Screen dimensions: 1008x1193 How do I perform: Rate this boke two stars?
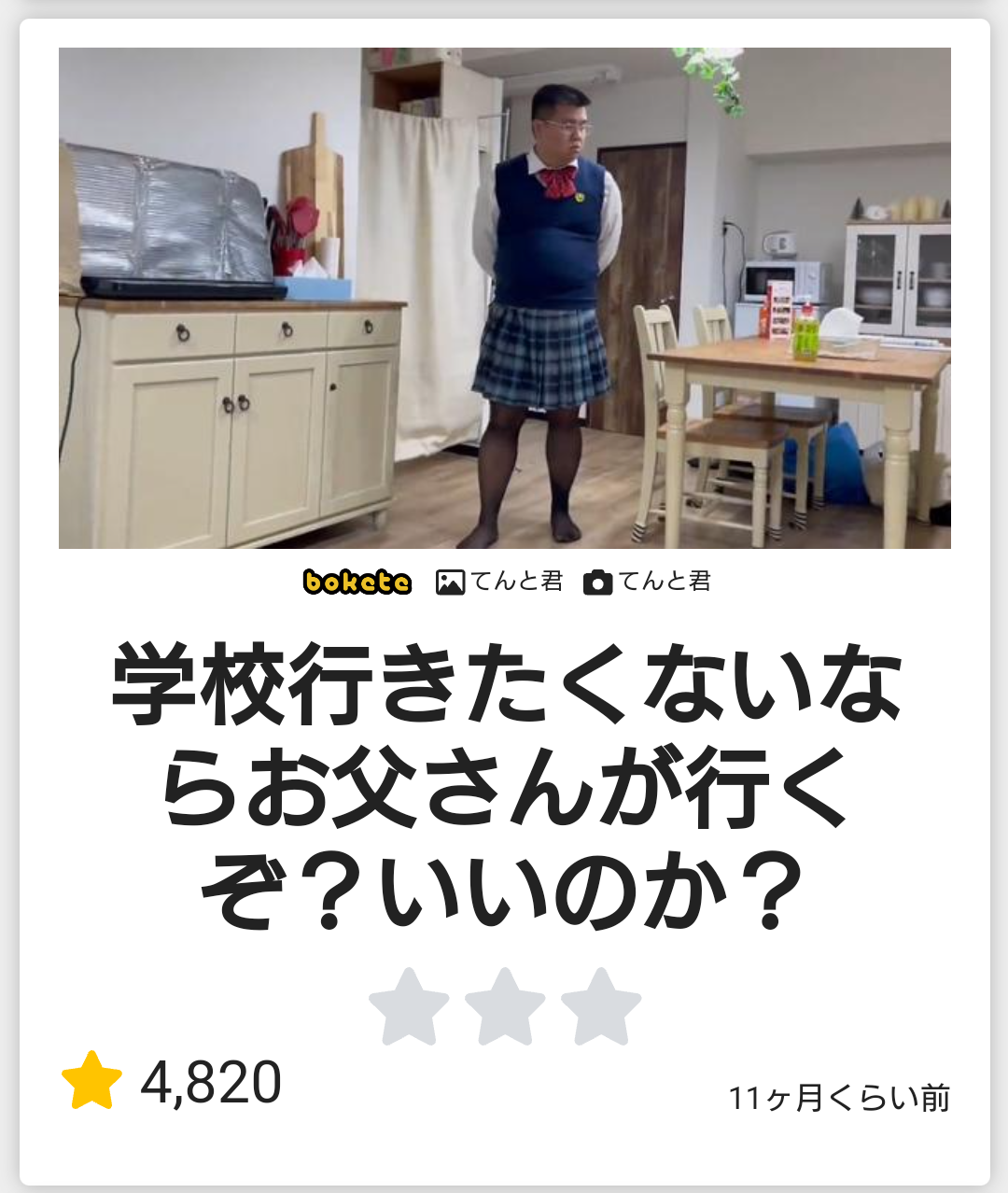(x=505, y=1007)
